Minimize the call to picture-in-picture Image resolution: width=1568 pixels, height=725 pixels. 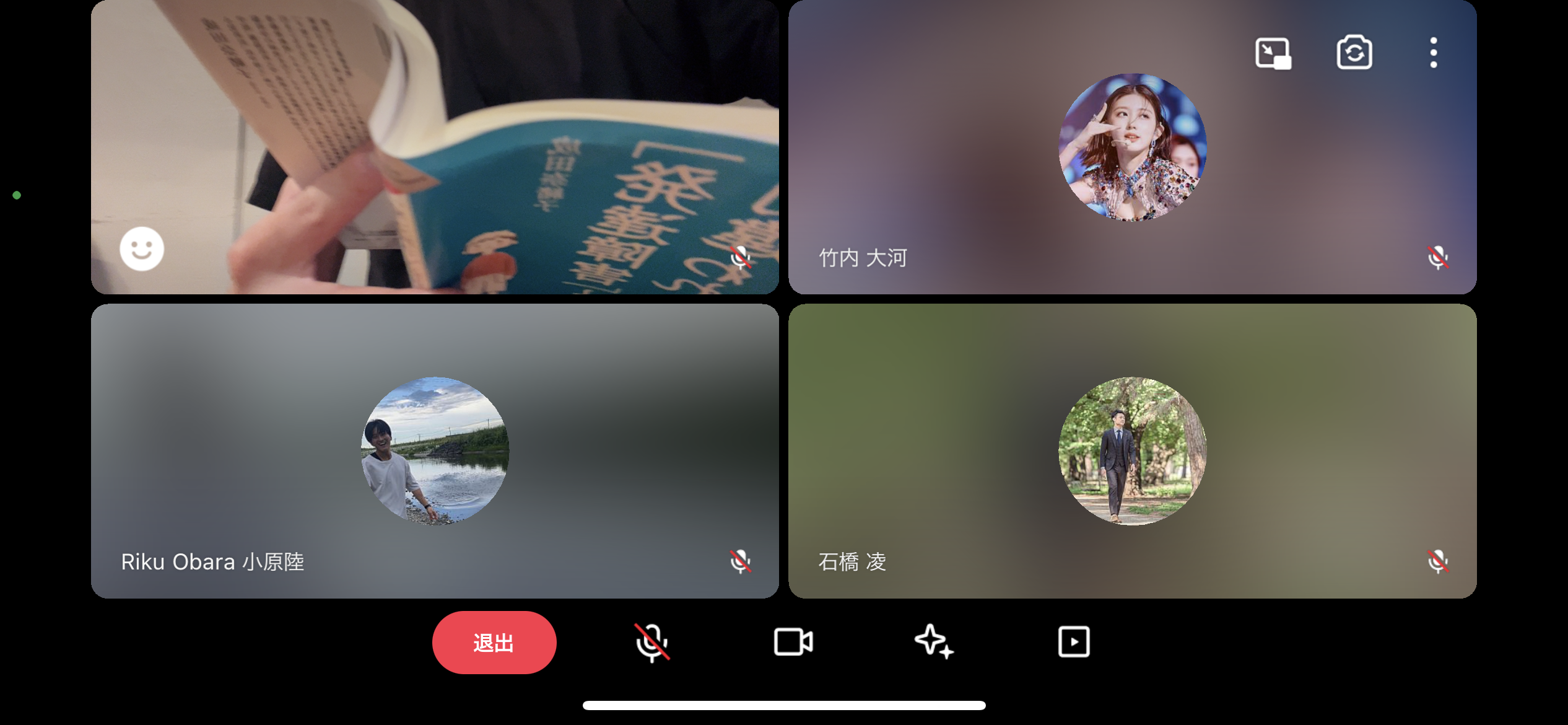coord(1273,53)
